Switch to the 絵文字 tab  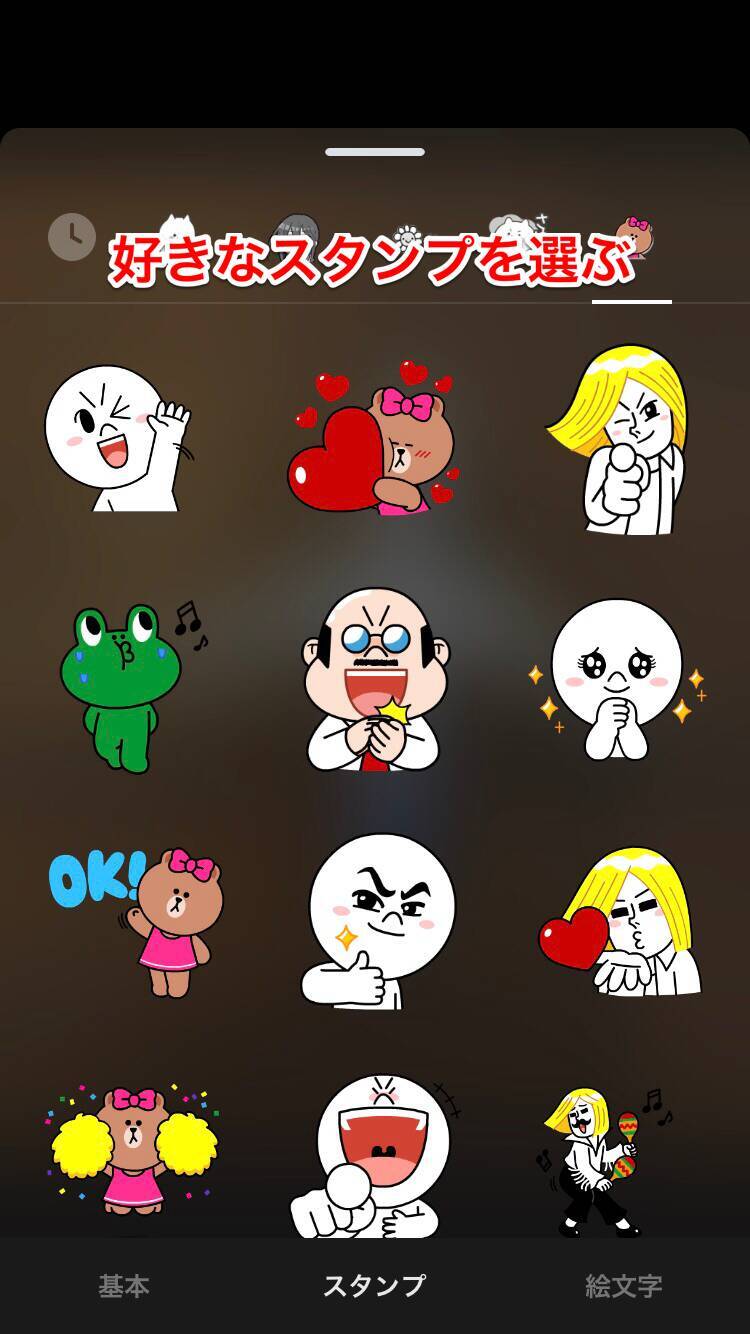[x=623, y=1286]
